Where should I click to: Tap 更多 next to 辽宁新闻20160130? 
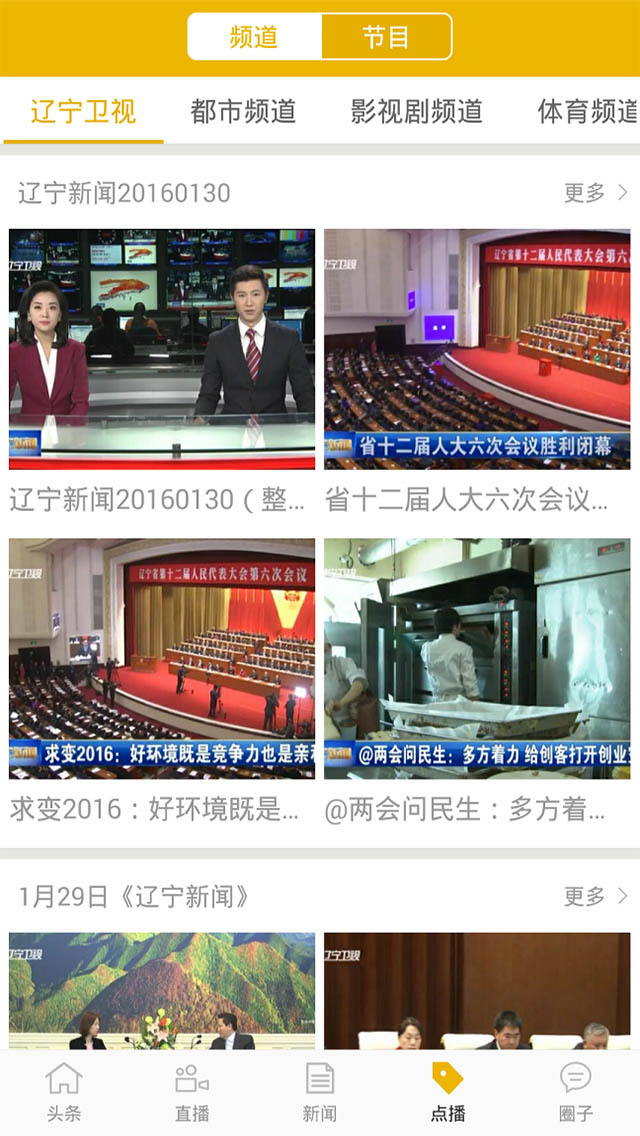point(596,193)
